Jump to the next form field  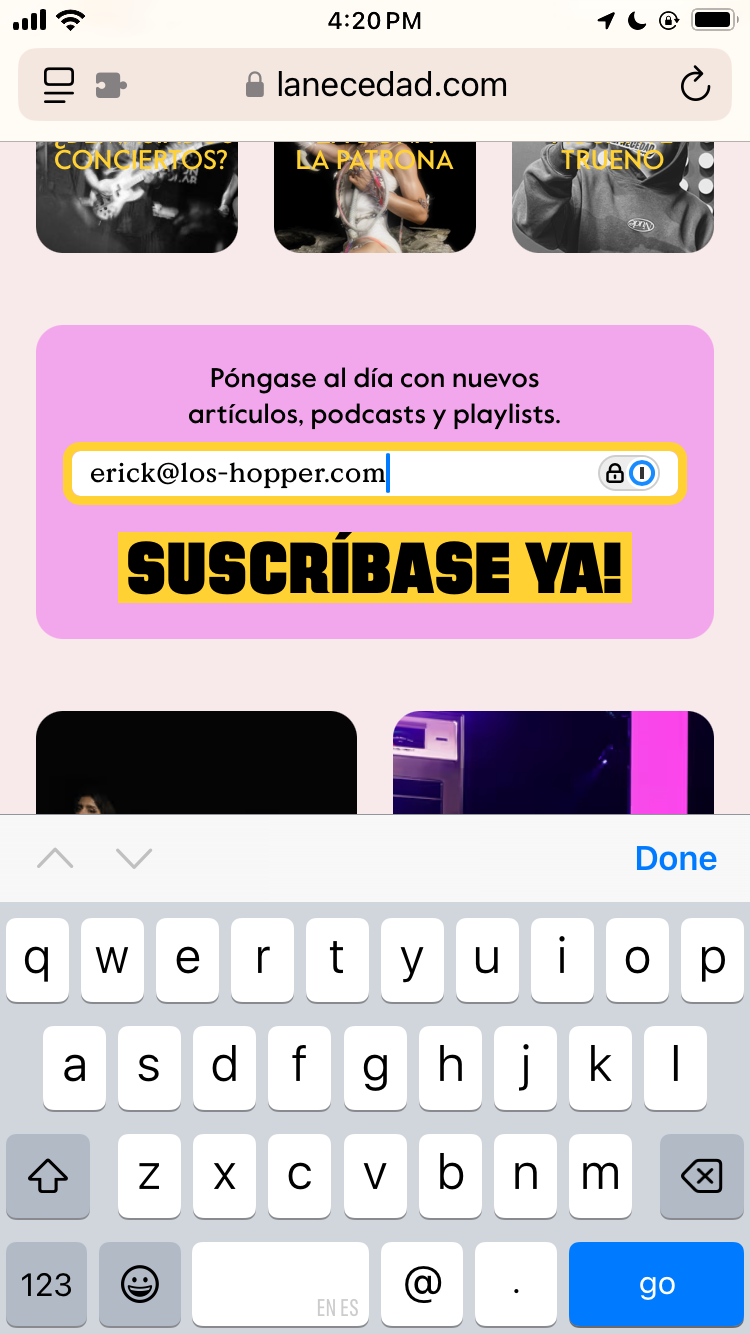(134, 858)
